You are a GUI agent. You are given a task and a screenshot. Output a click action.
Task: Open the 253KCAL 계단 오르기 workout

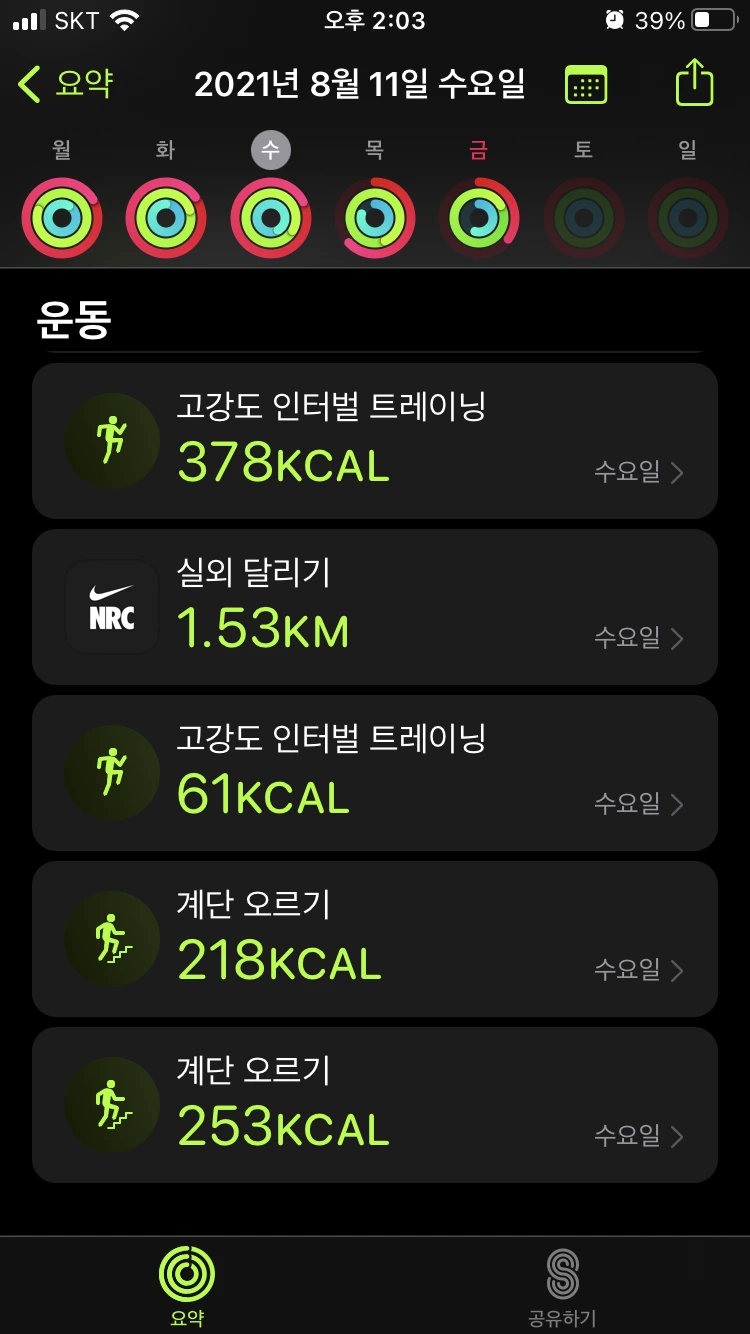(375, 1105)
